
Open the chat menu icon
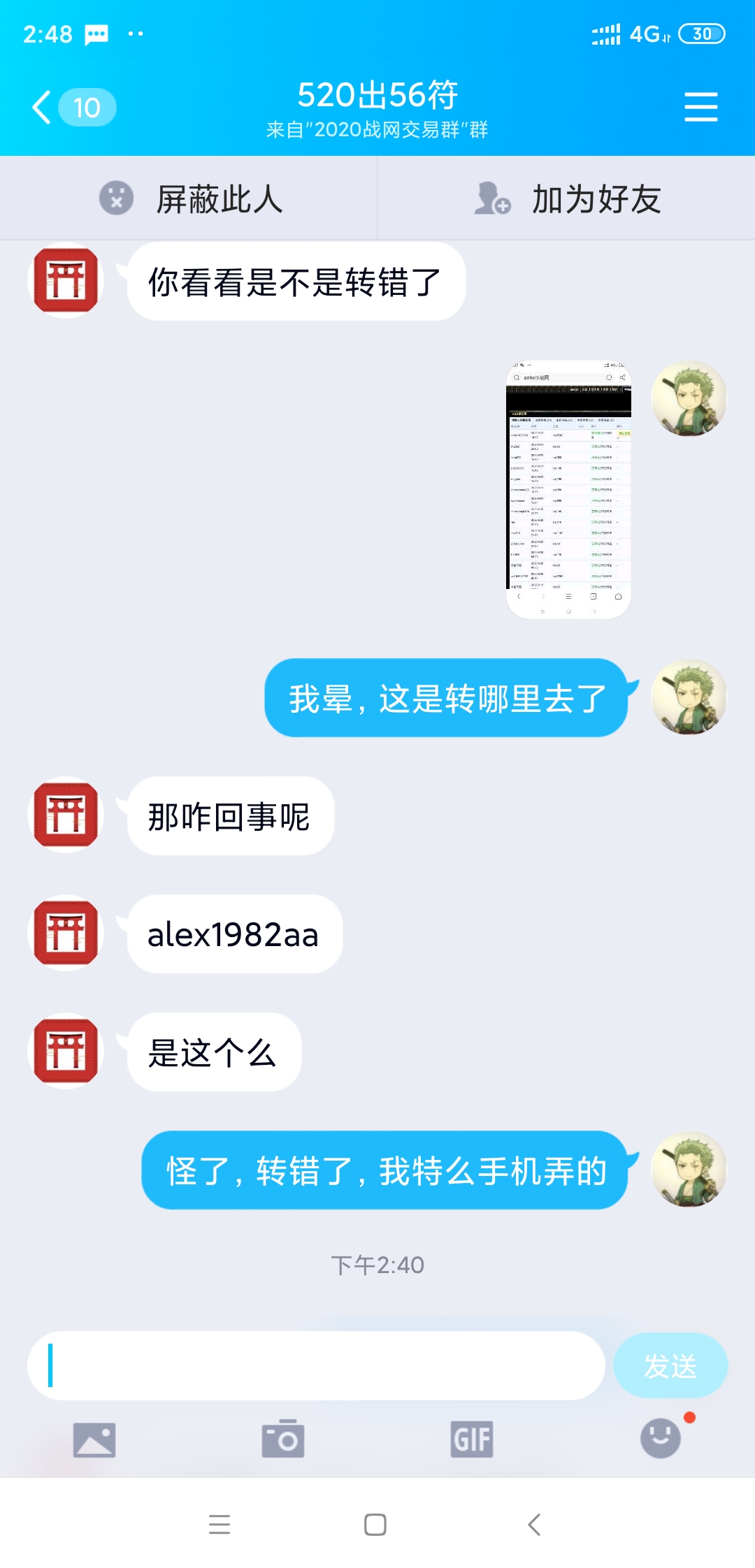coord(700,107)
